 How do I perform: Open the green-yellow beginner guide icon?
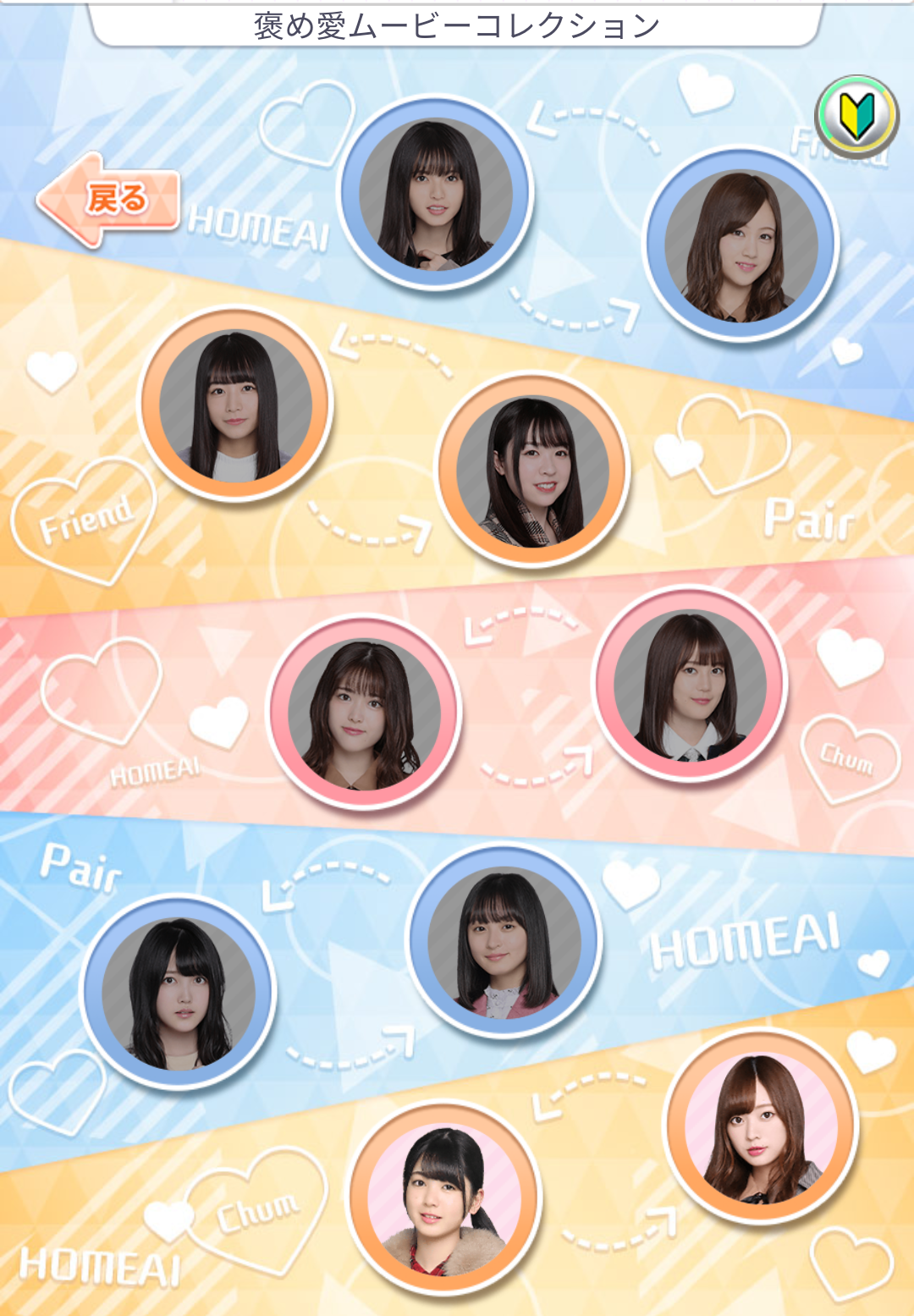click(856, 116)
